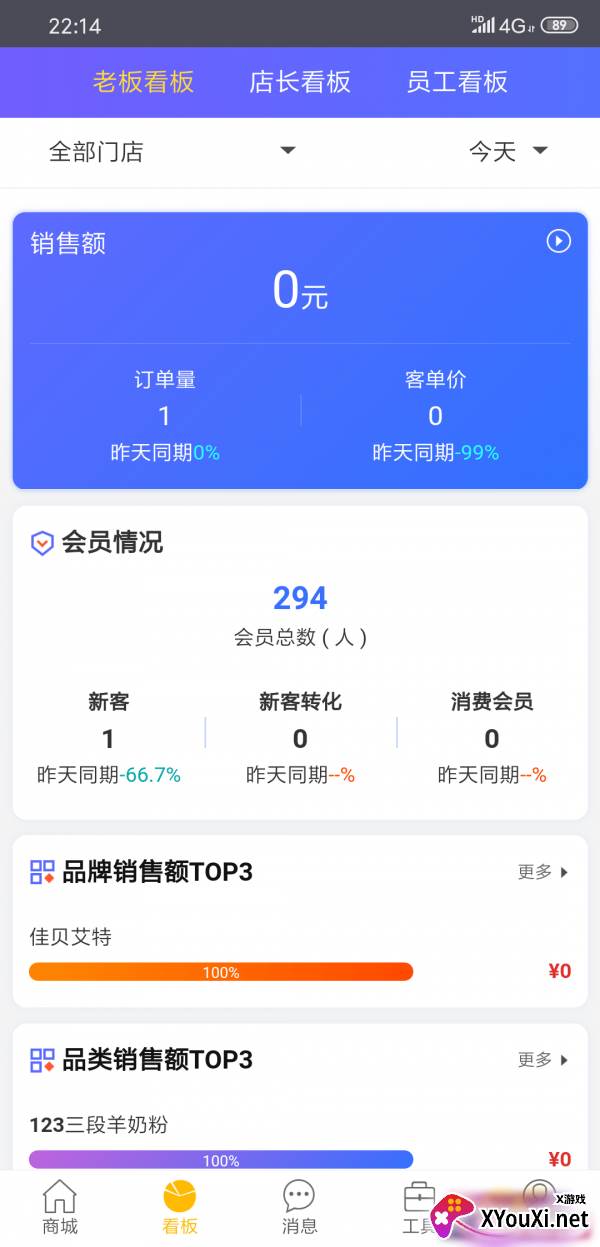Select the 老板看板 tab
Viewport: 600px width, 1247px height.
(143, 82)
